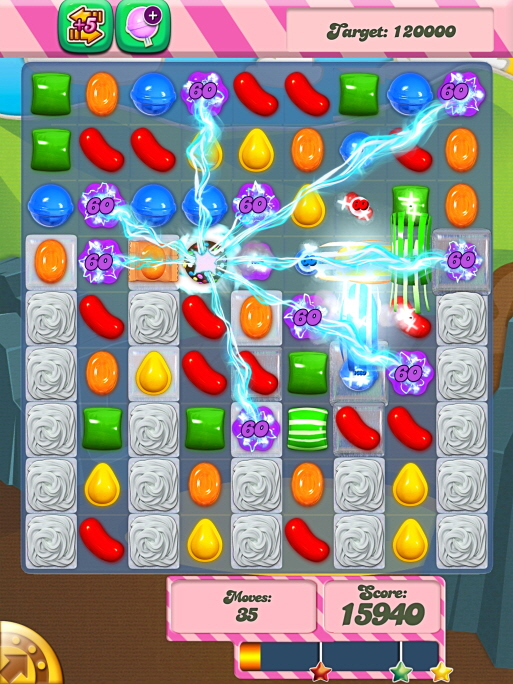Activate the +5 extra moves booster
The image size is (513, 684).
[x=85, y=26]
